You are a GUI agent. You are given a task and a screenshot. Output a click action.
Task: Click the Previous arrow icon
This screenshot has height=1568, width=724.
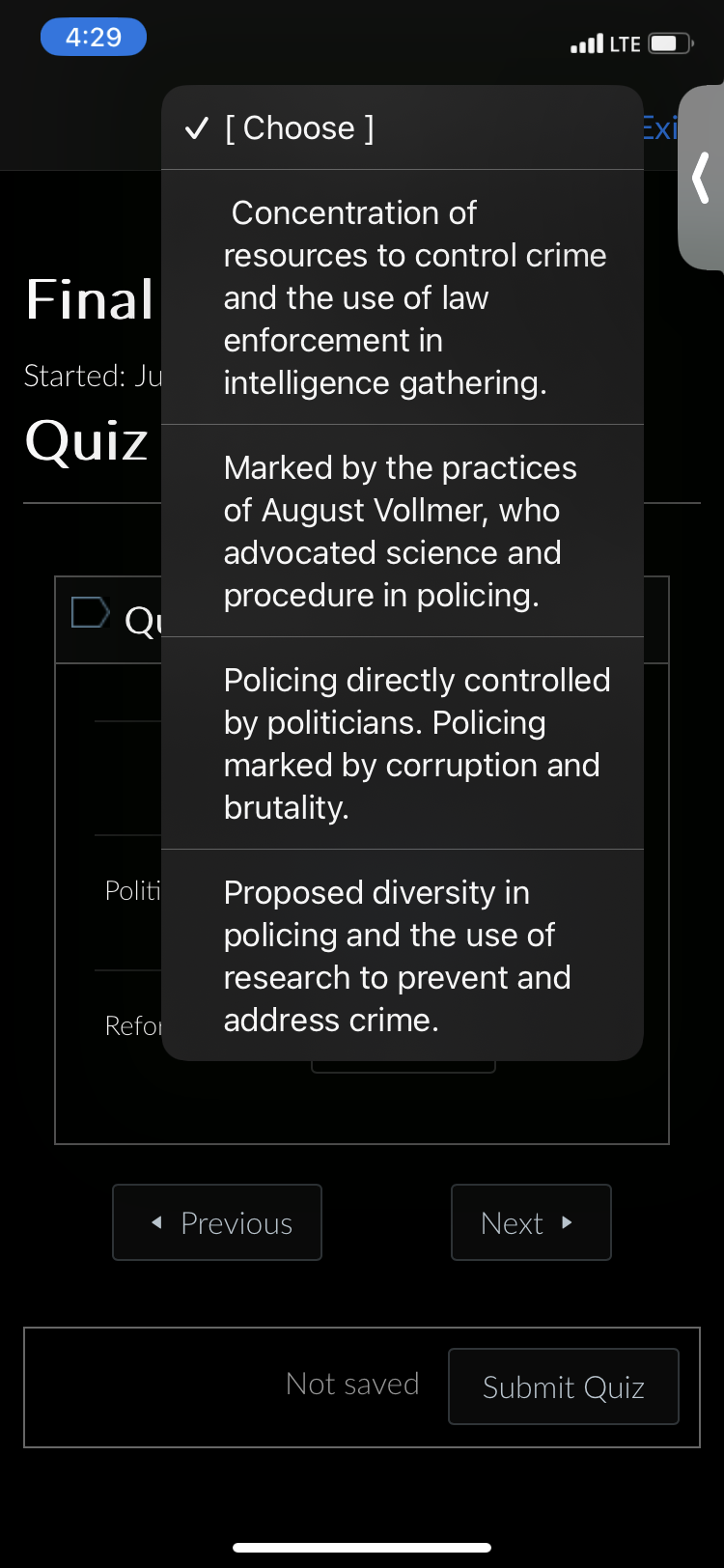pyautogui.click(x=157, y=1222)
